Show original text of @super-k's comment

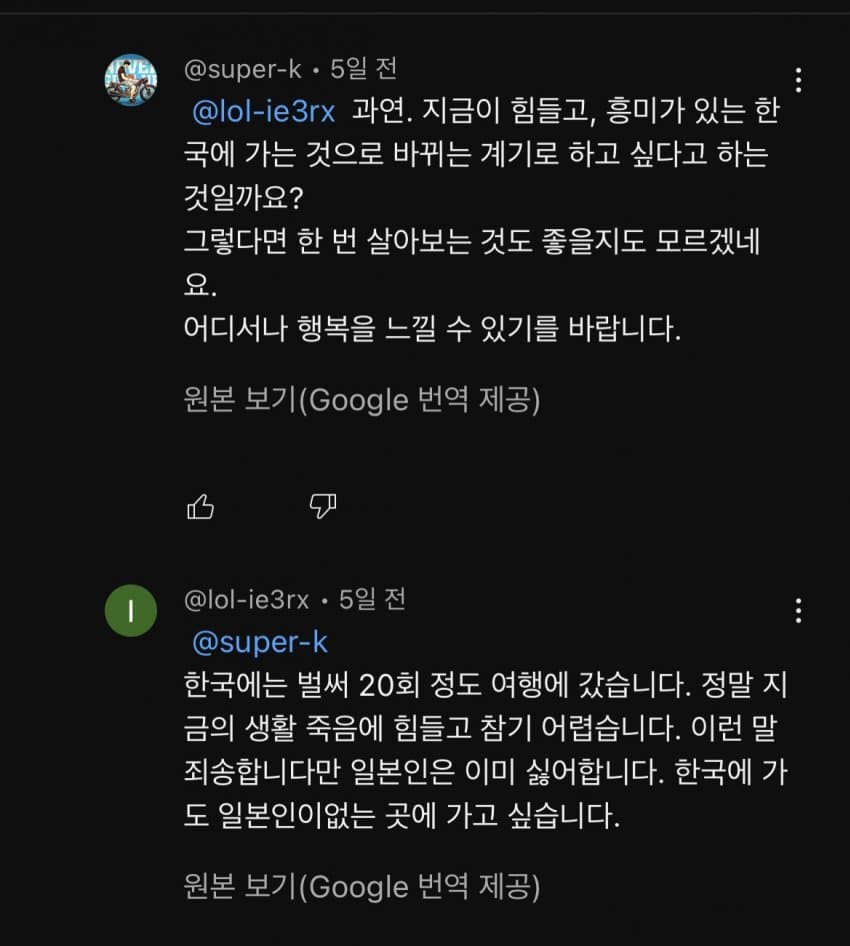point(362,400)
